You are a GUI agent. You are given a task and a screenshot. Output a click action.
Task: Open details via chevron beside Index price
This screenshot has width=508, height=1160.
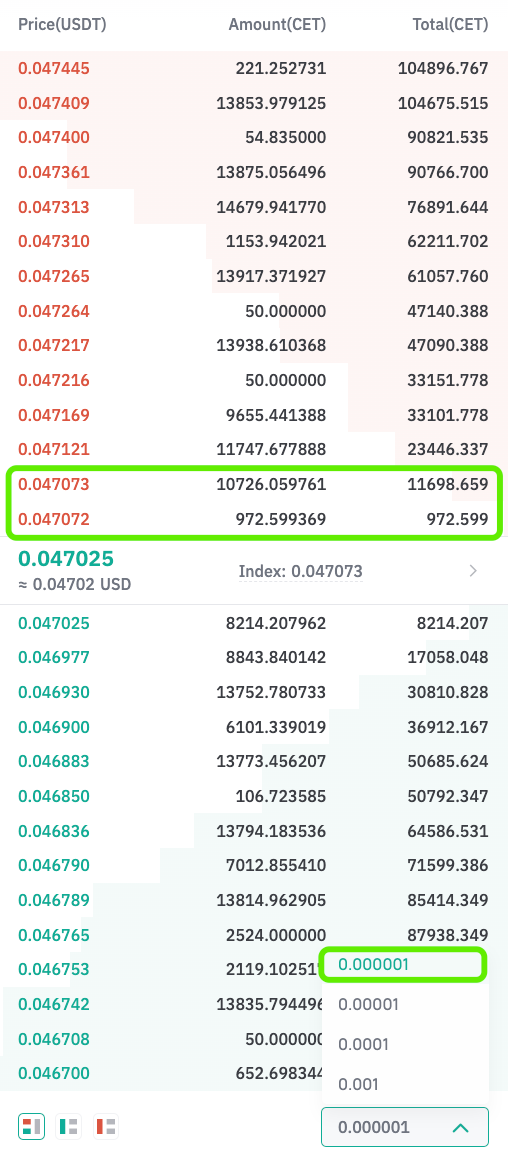click(473, 570)
